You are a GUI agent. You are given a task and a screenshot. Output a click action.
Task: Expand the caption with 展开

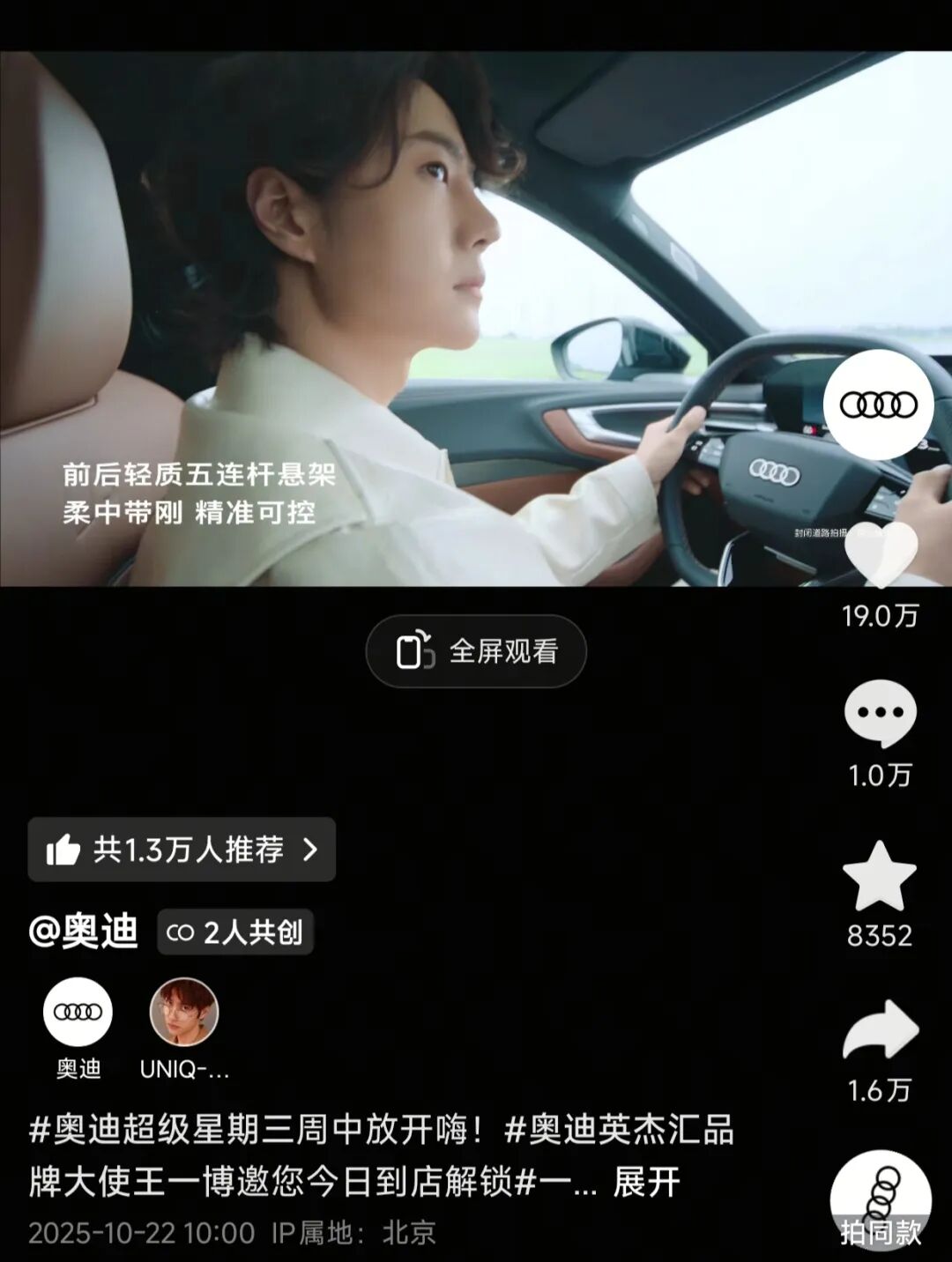point(644,1184)
